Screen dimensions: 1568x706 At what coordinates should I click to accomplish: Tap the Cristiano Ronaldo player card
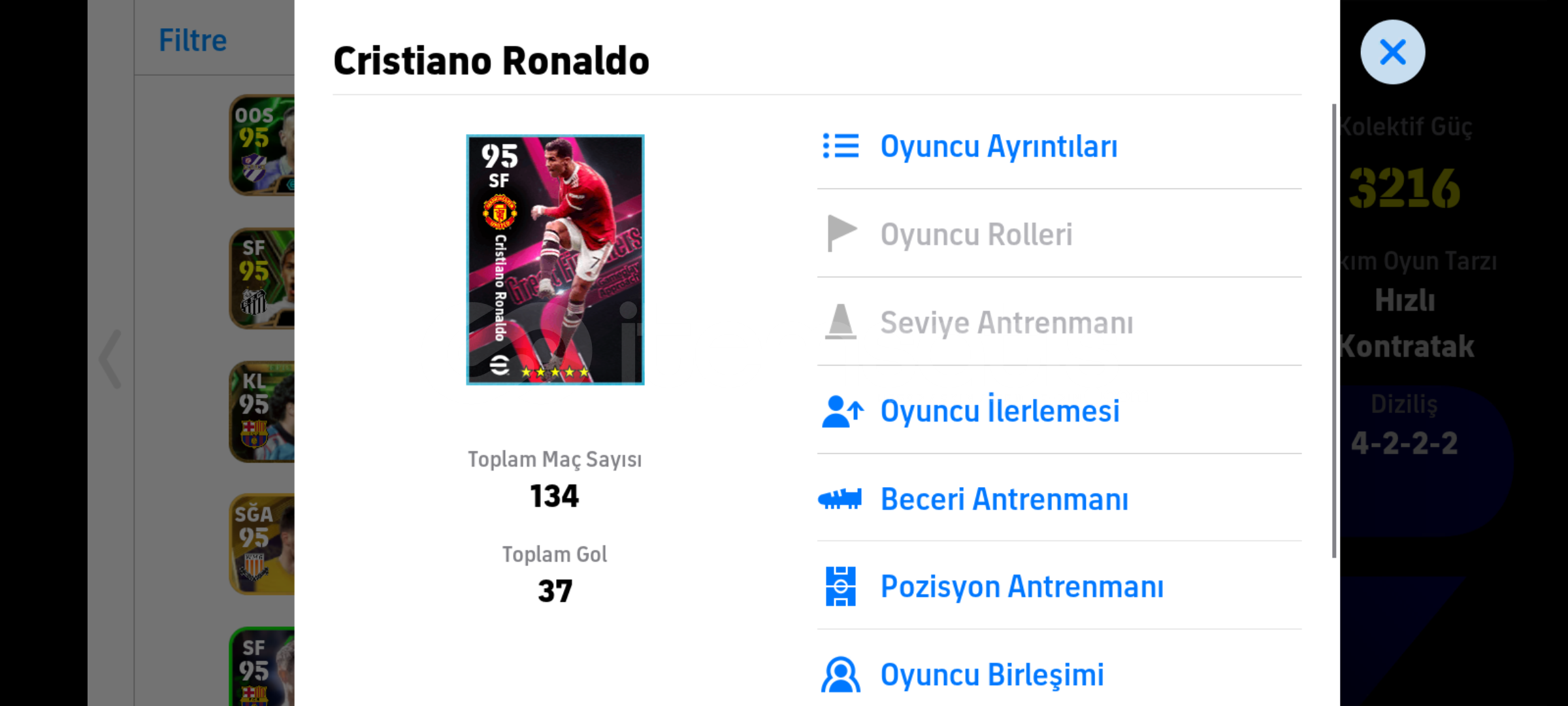point(555,260)
